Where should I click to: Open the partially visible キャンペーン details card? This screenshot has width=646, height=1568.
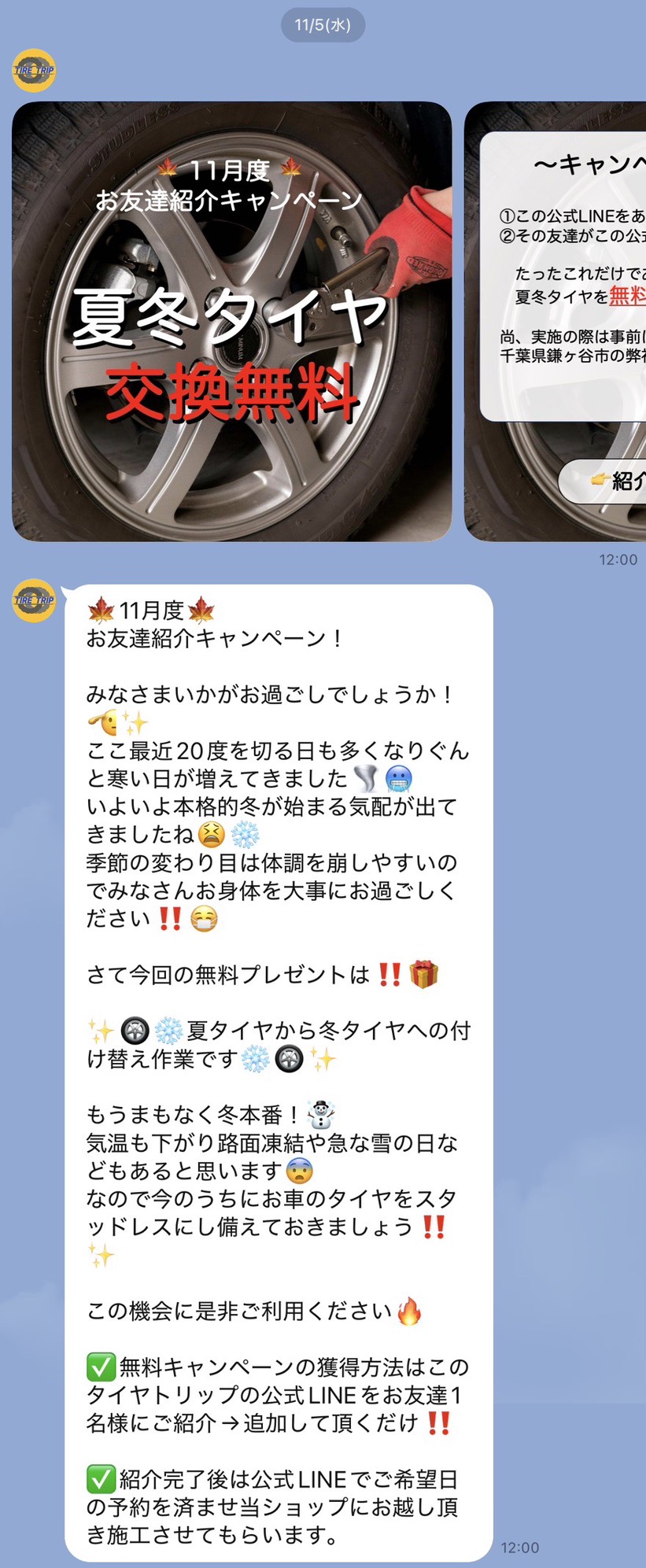[563, 275]
